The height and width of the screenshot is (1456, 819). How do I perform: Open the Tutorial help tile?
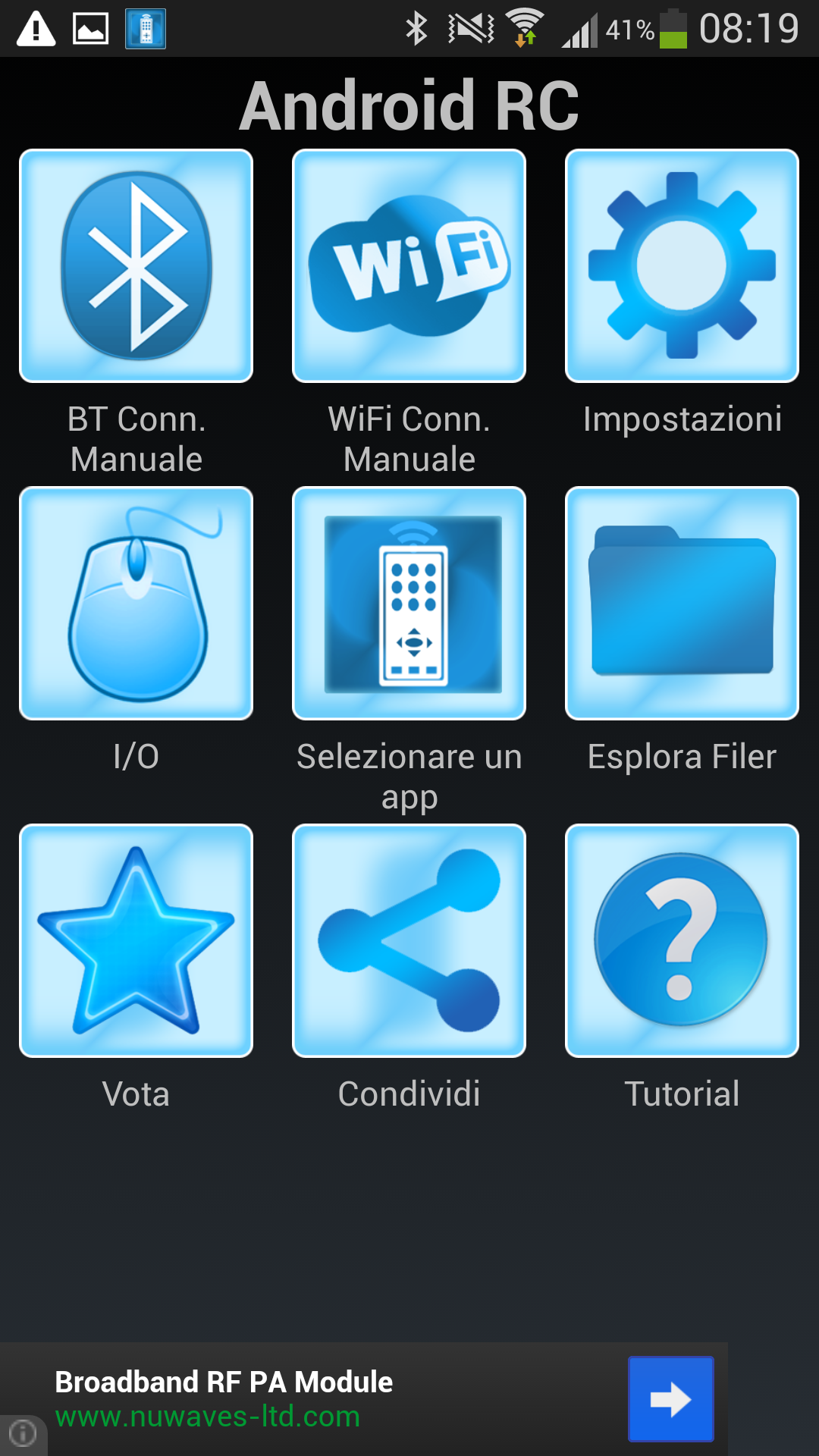click(682, 940)
